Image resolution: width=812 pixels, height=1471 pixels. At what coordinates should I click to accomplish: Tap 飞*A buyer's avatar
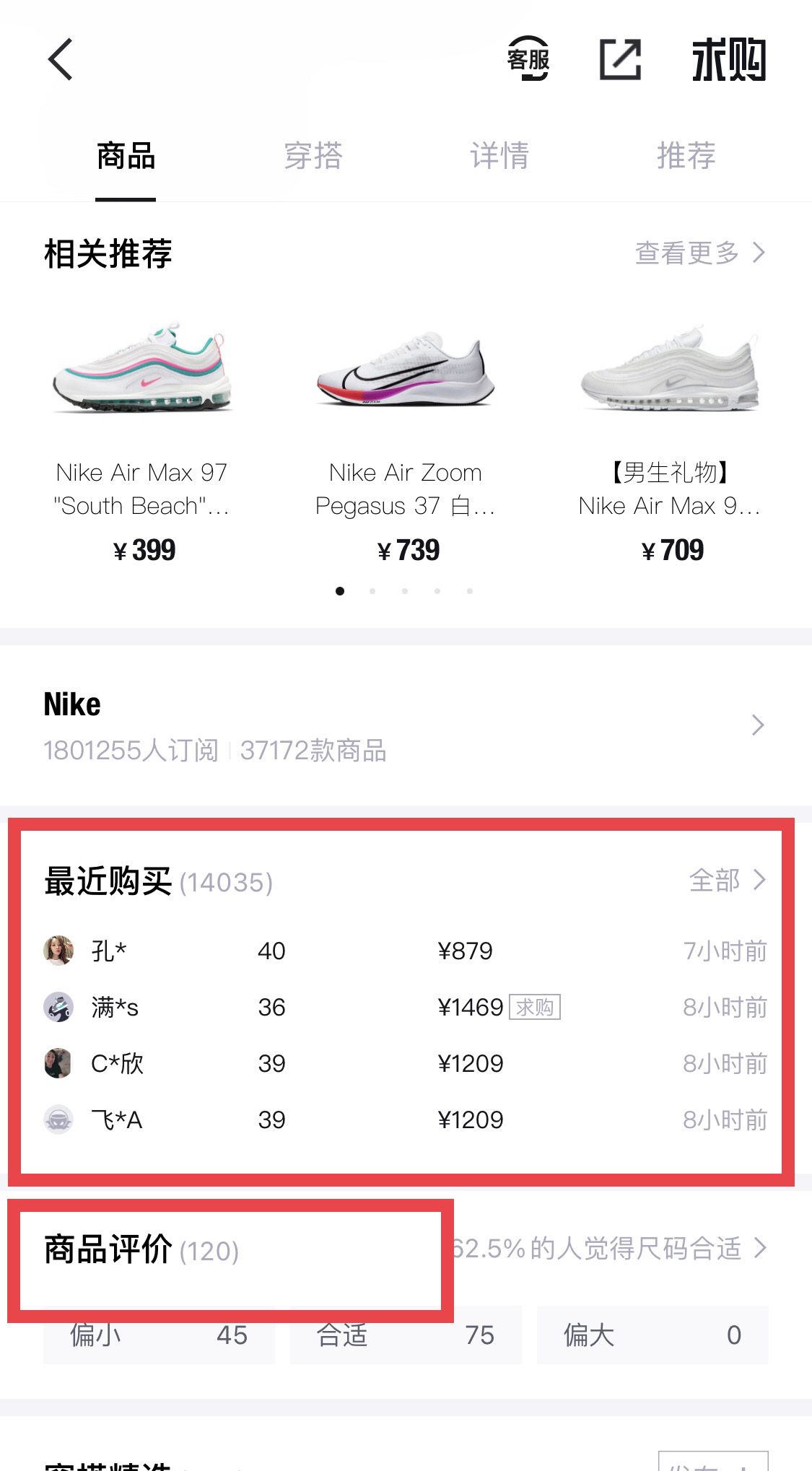pos(58,1119)
